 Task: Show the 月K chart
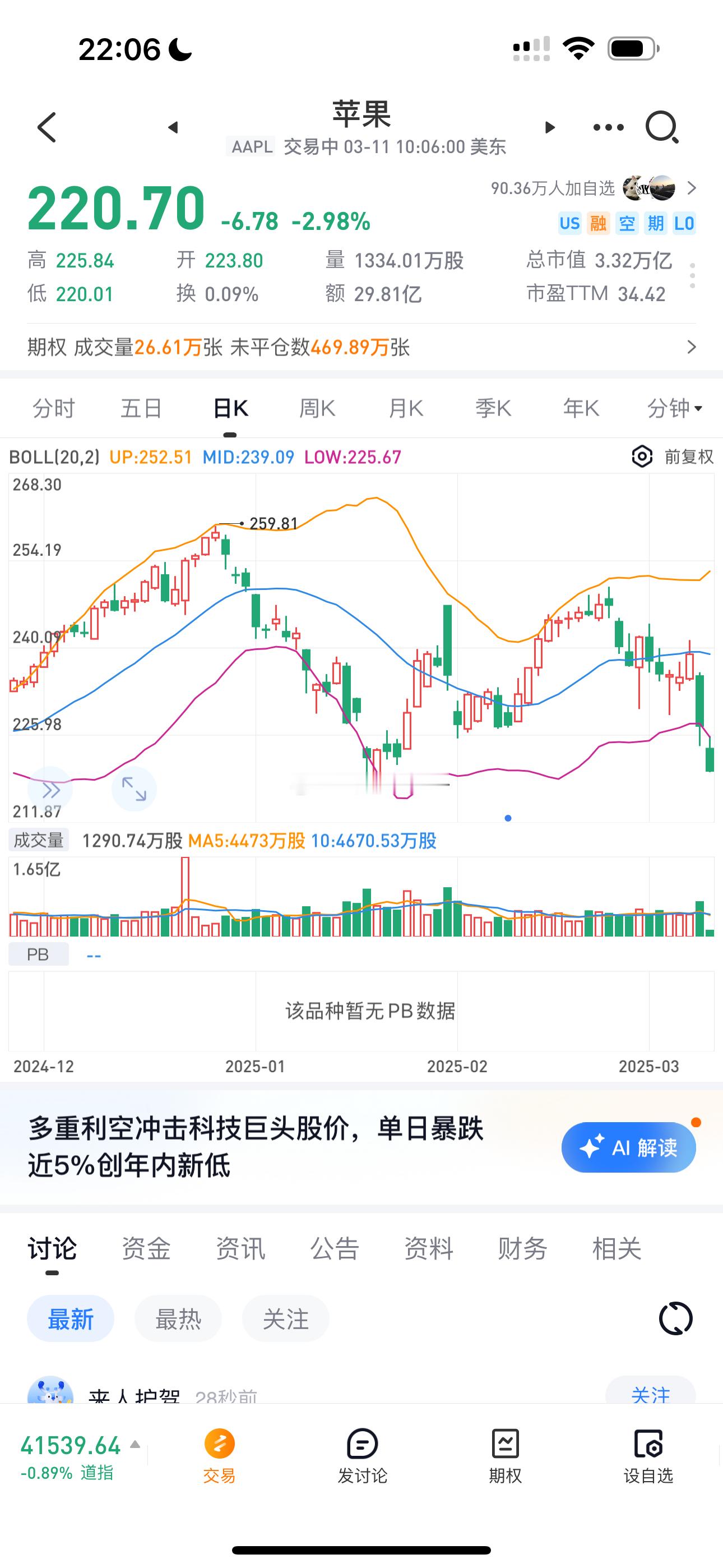(405, 408)
